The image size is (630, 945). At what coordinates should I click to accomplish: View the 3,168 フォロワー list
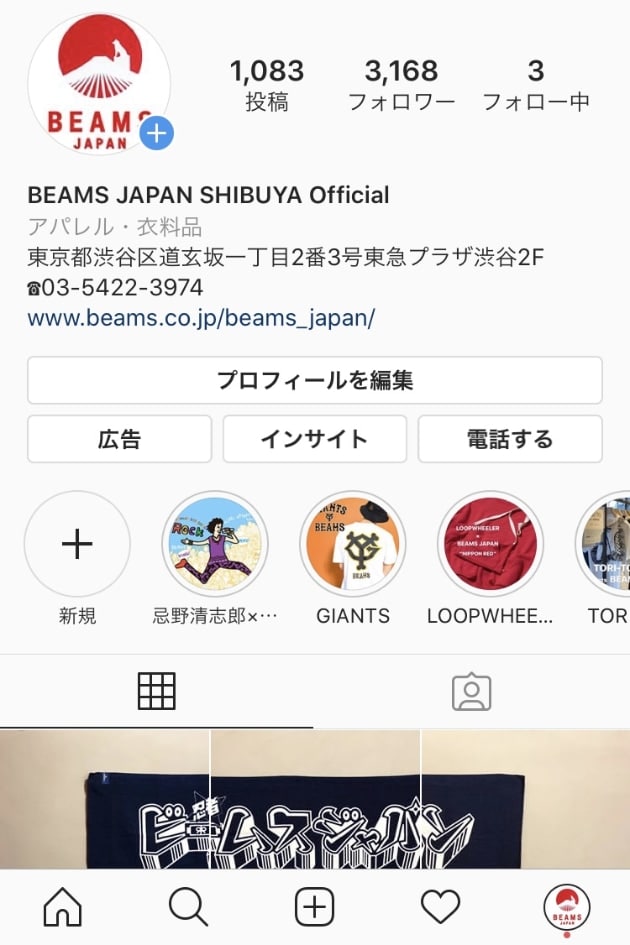[x=401, y=84]
